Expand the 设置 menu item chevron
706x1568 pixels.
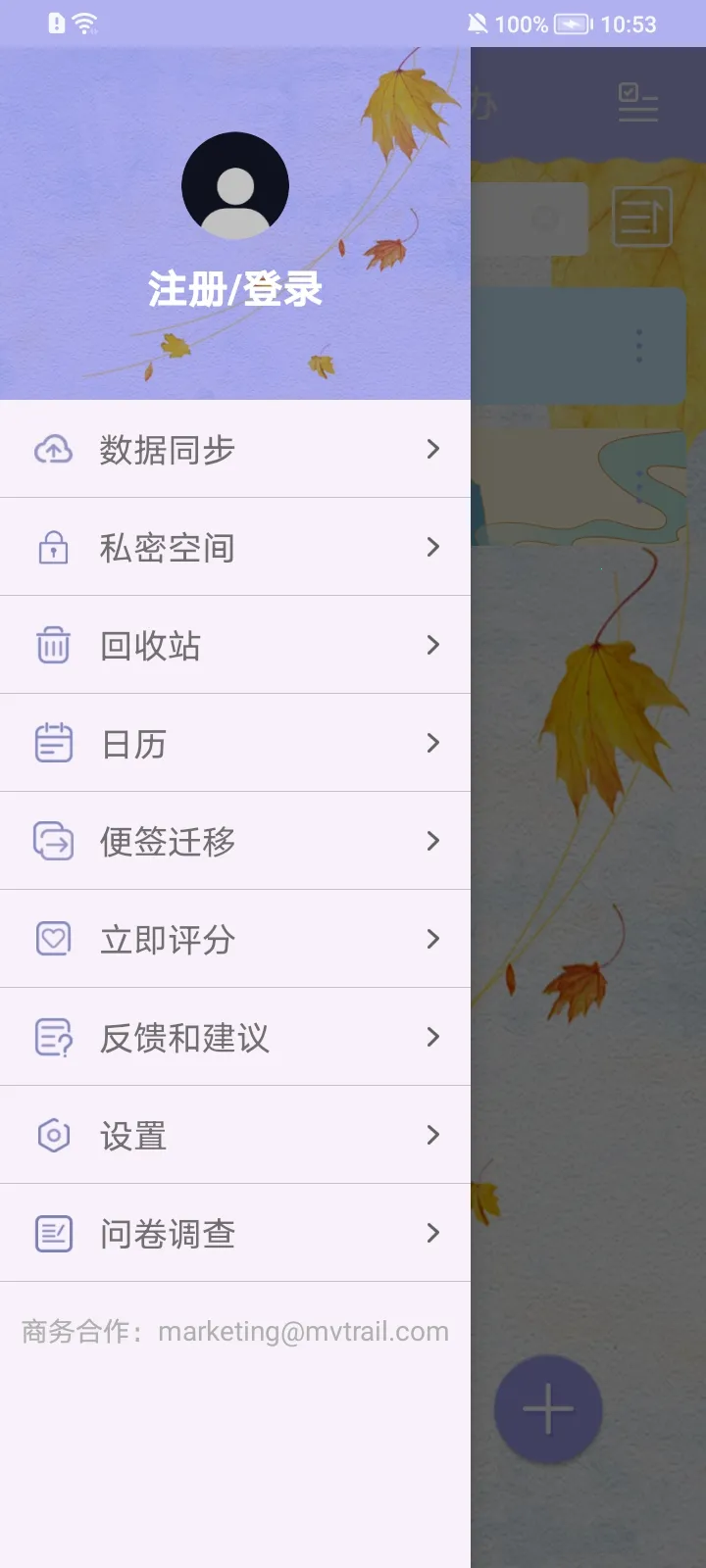click(432, 1135)
